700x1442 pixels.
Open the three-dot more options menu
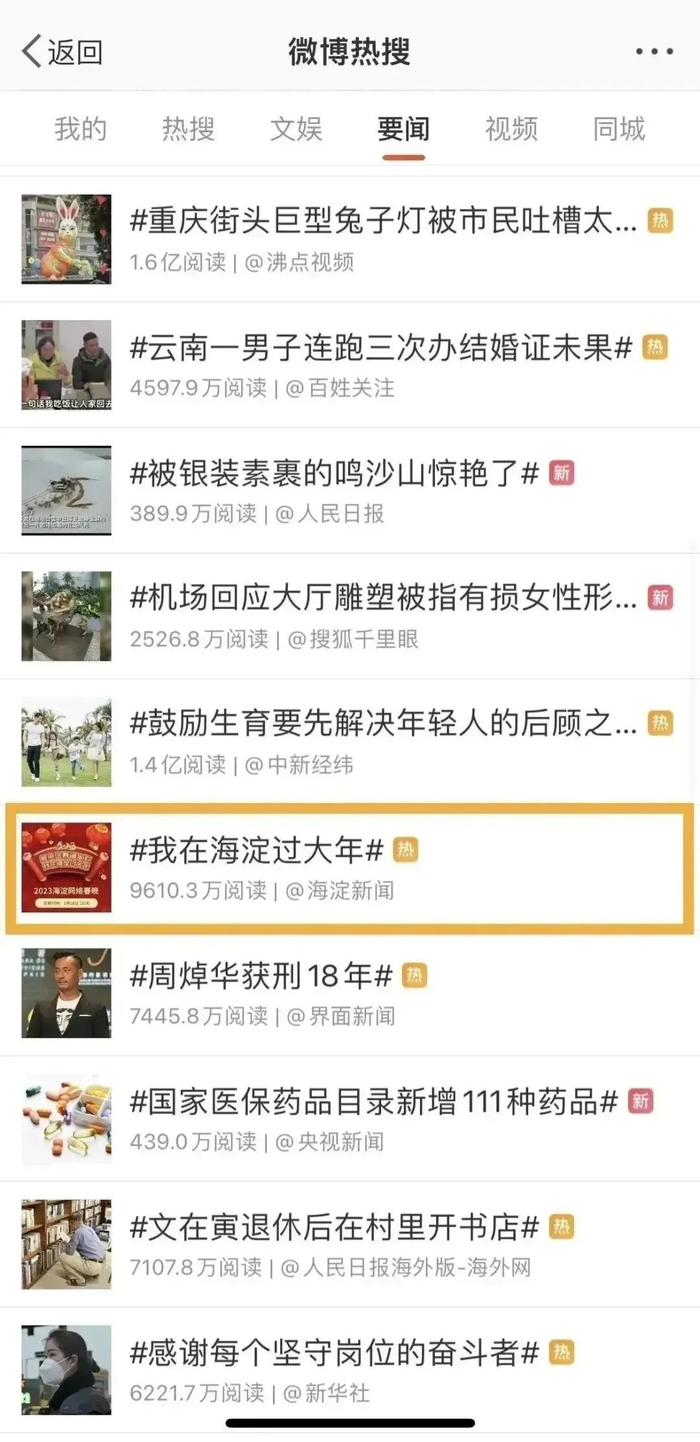point(654,52)
